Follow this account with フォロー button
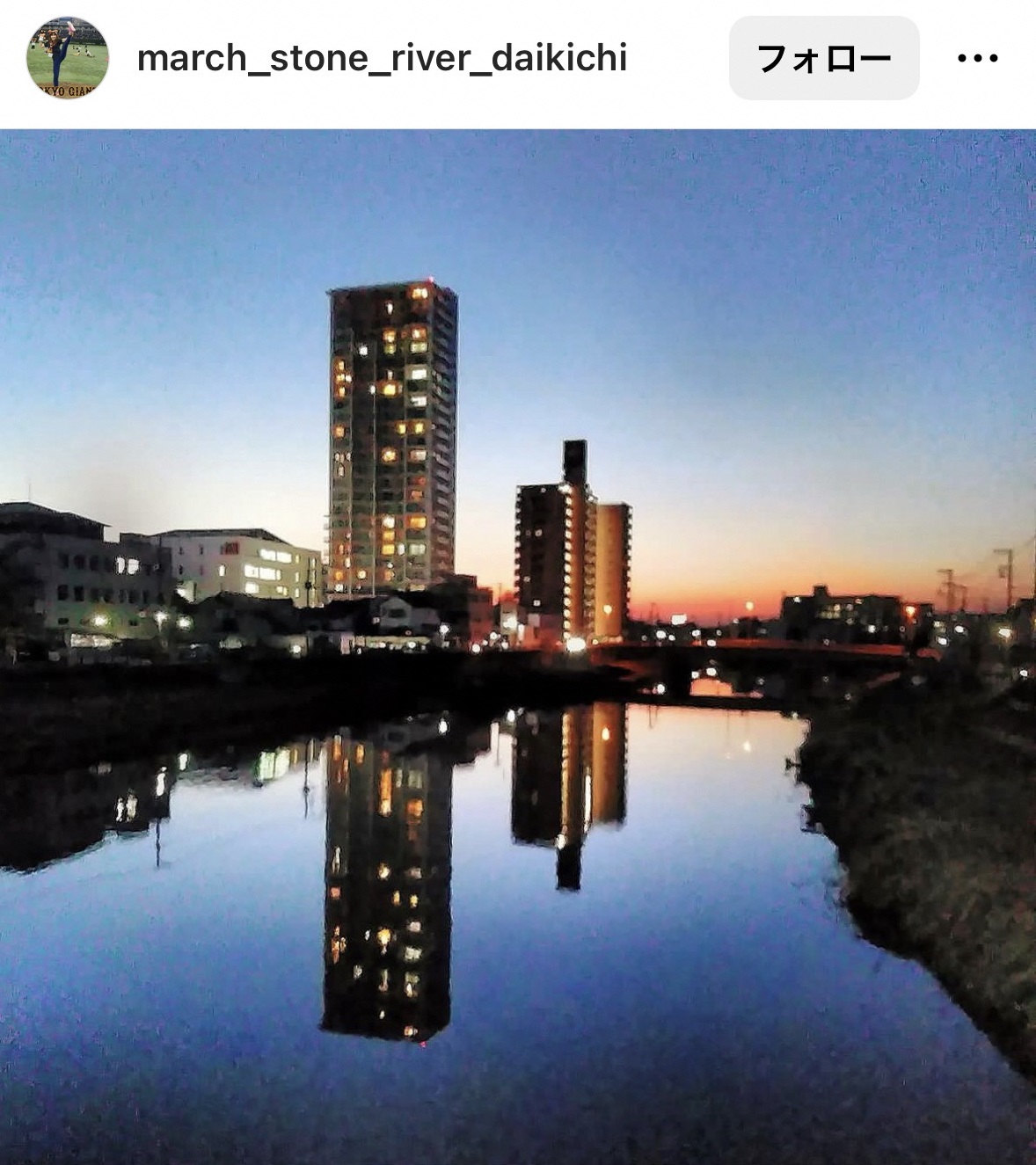This screenshot has height=1165, width=1036. (823, 58)
